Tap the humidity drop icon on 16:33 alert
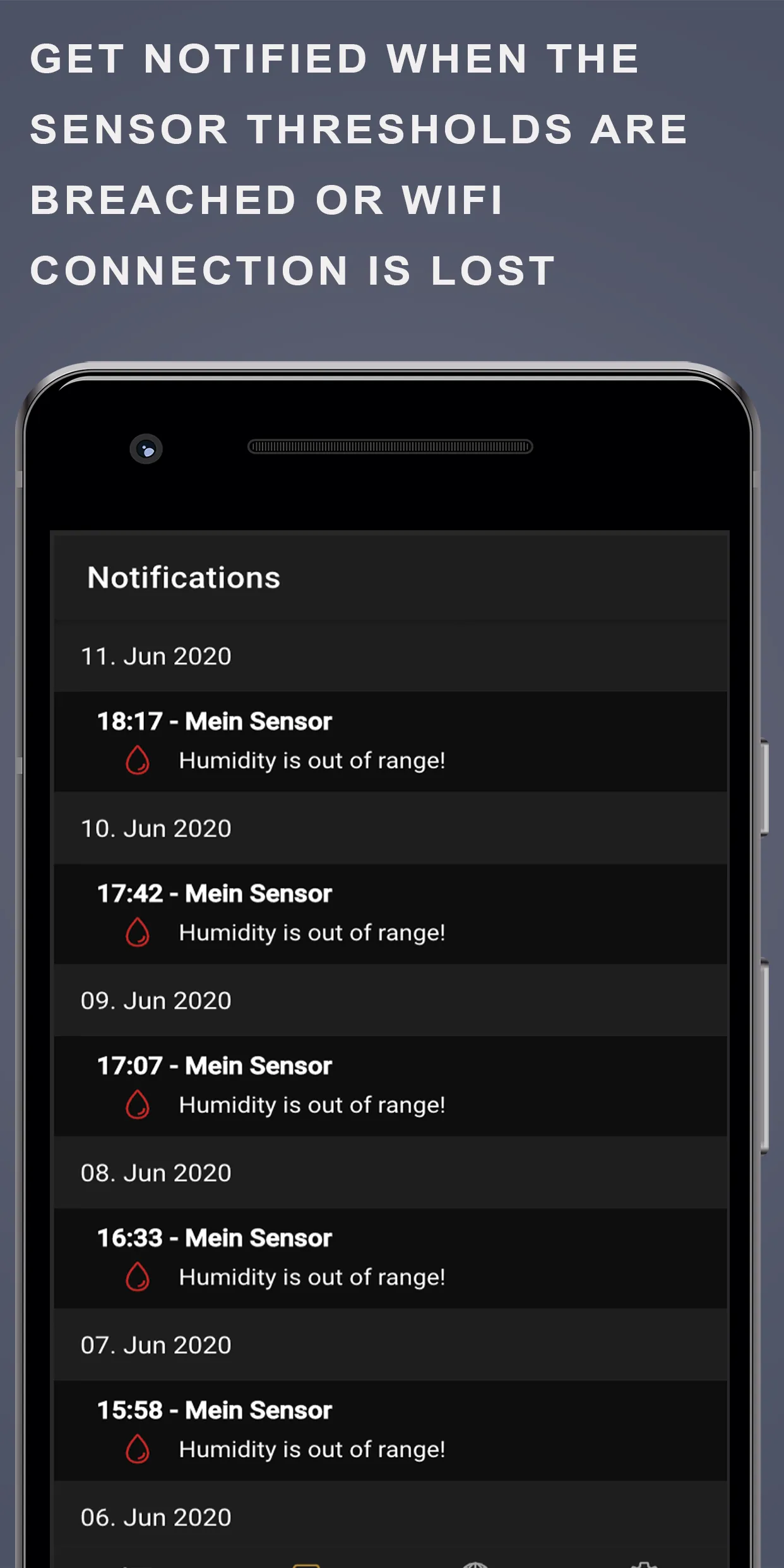784x1568 pixels. 138,1276
